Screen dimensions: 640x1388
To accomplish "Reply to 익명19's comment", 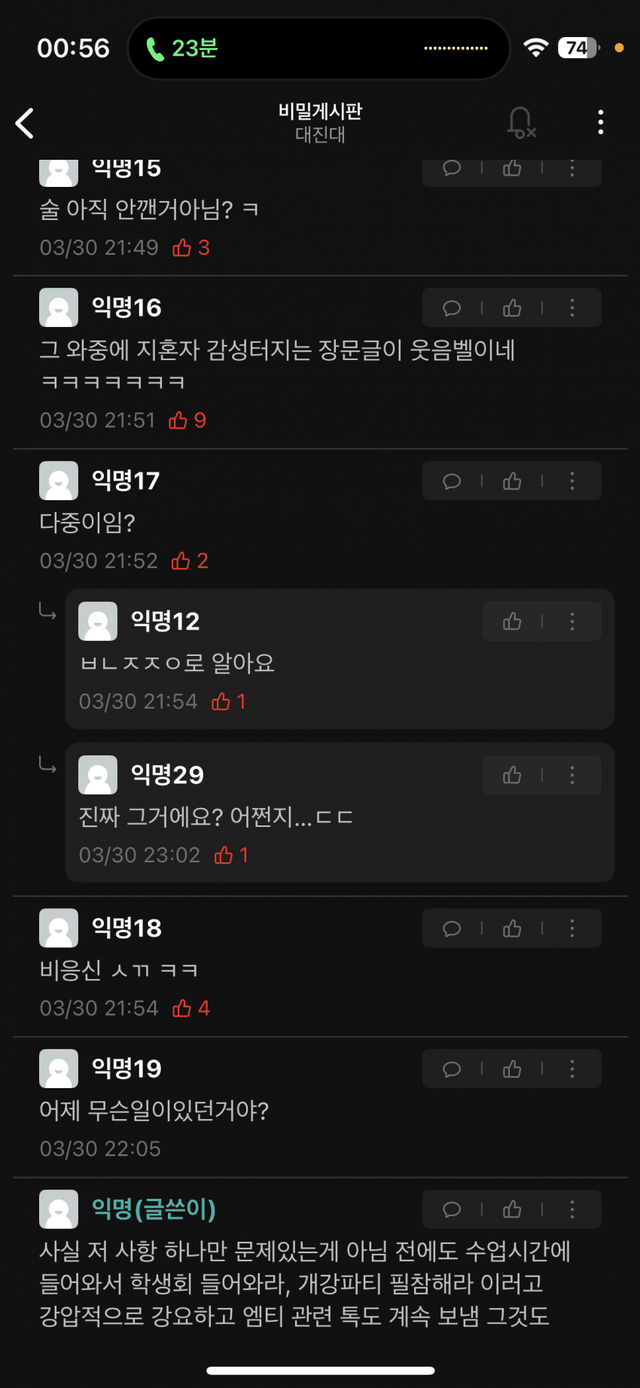I will coord(452,1069).
